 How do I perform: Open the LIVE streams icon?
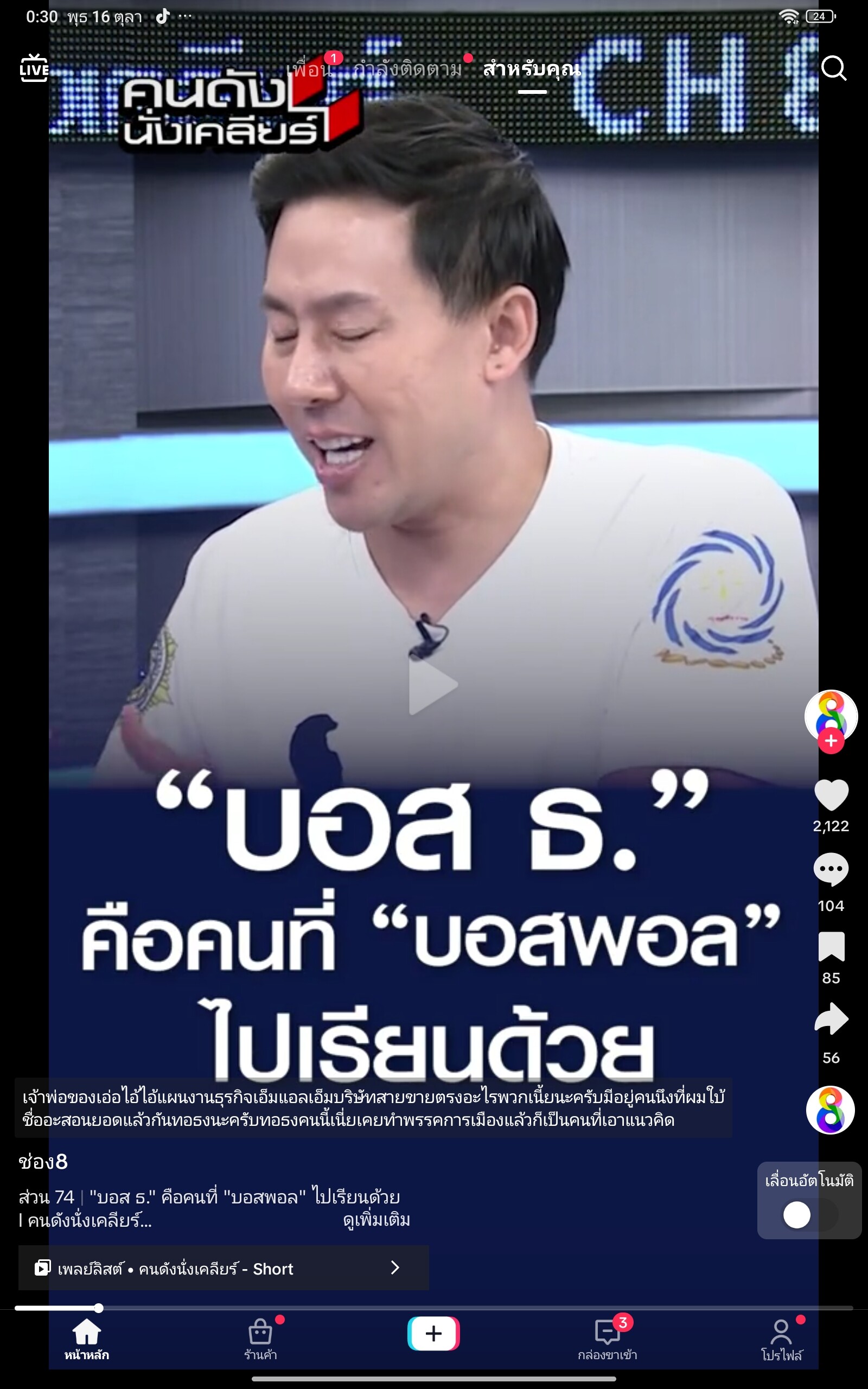coord(33,68)
